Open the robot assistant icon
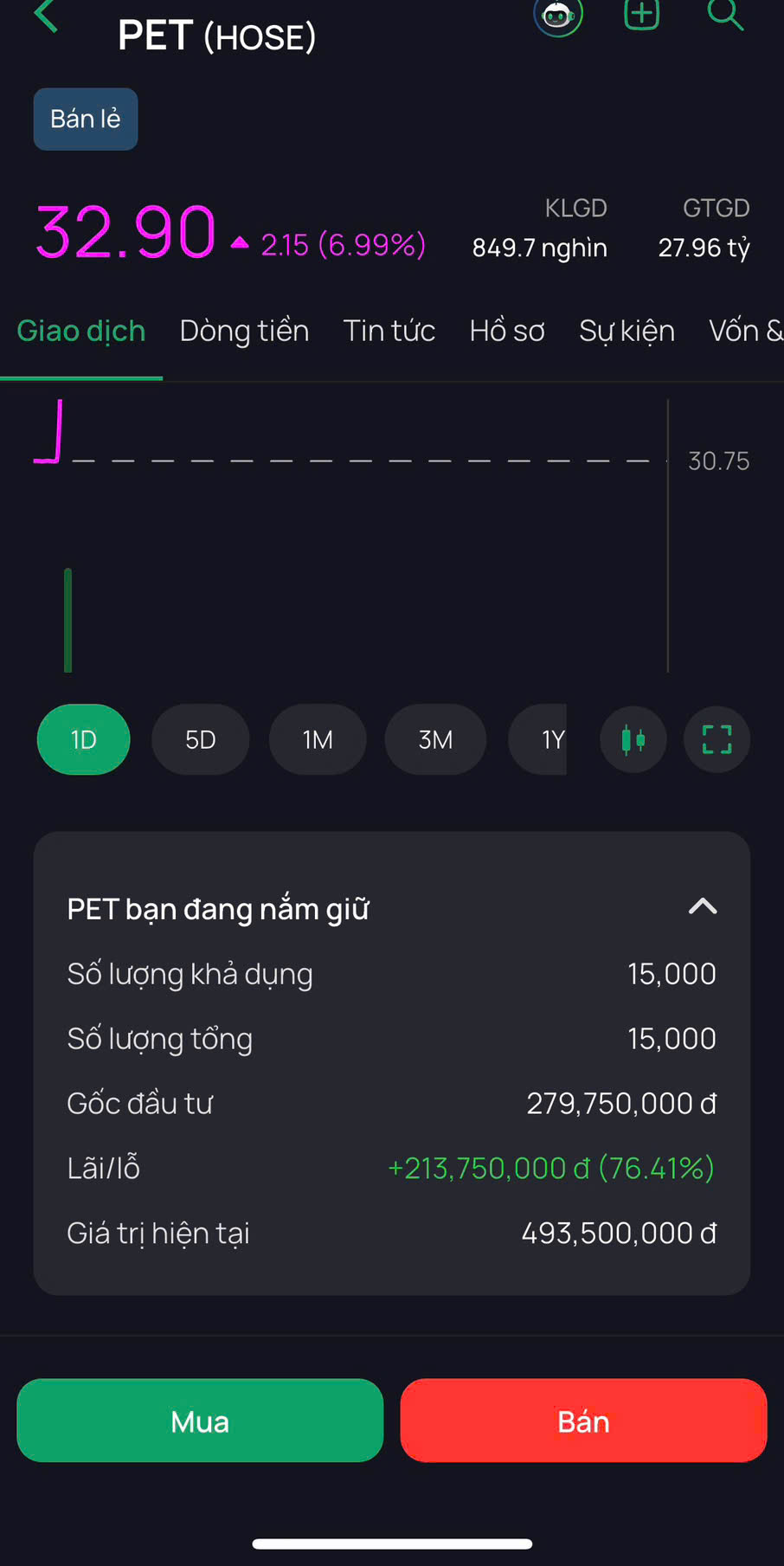Viewport: 784px width, 1566px height. point(557,15)
